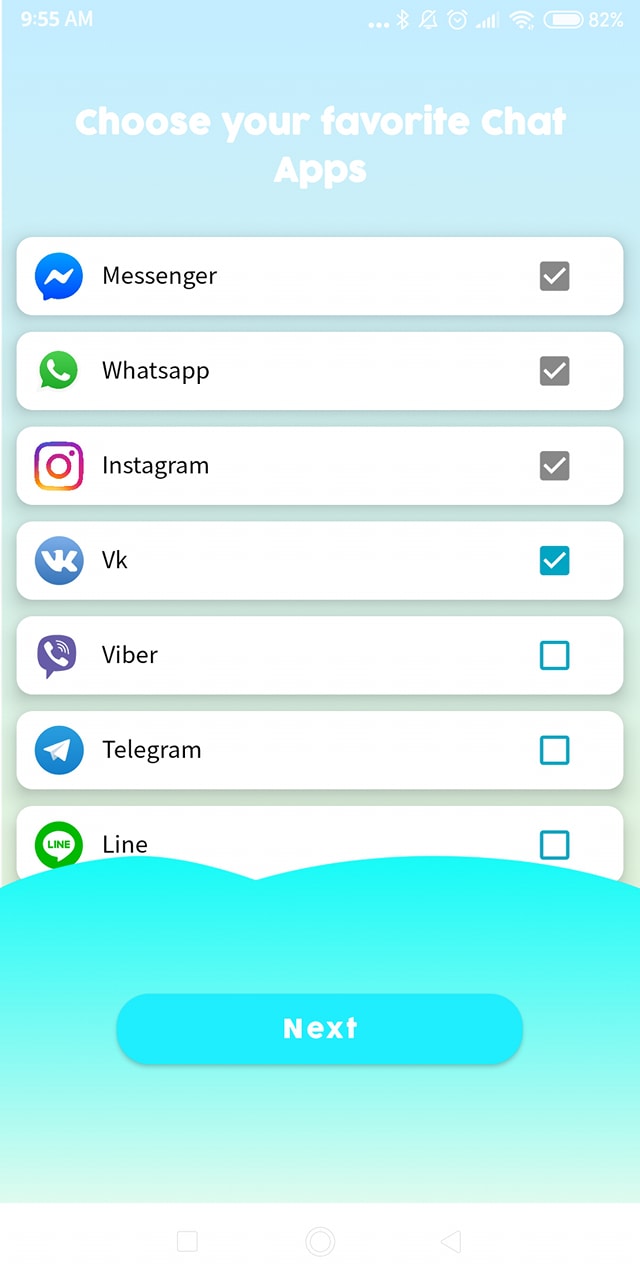Select the Telegram checkbox

point(554,750)
